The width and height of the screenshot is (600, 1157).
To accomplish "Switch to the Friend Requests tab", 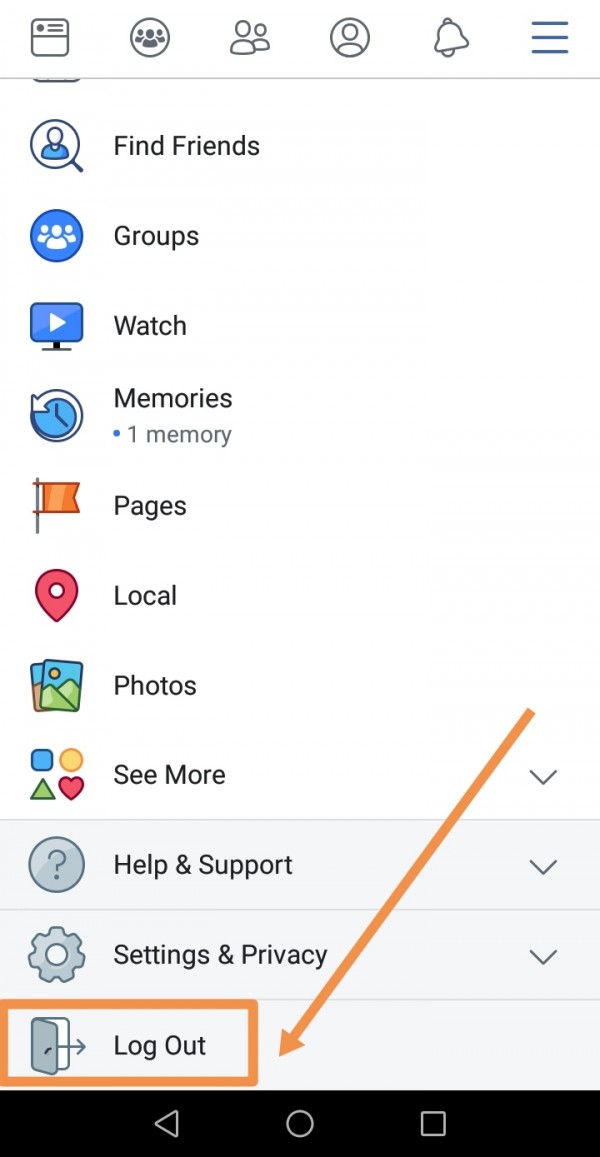I will click(250, 38).
